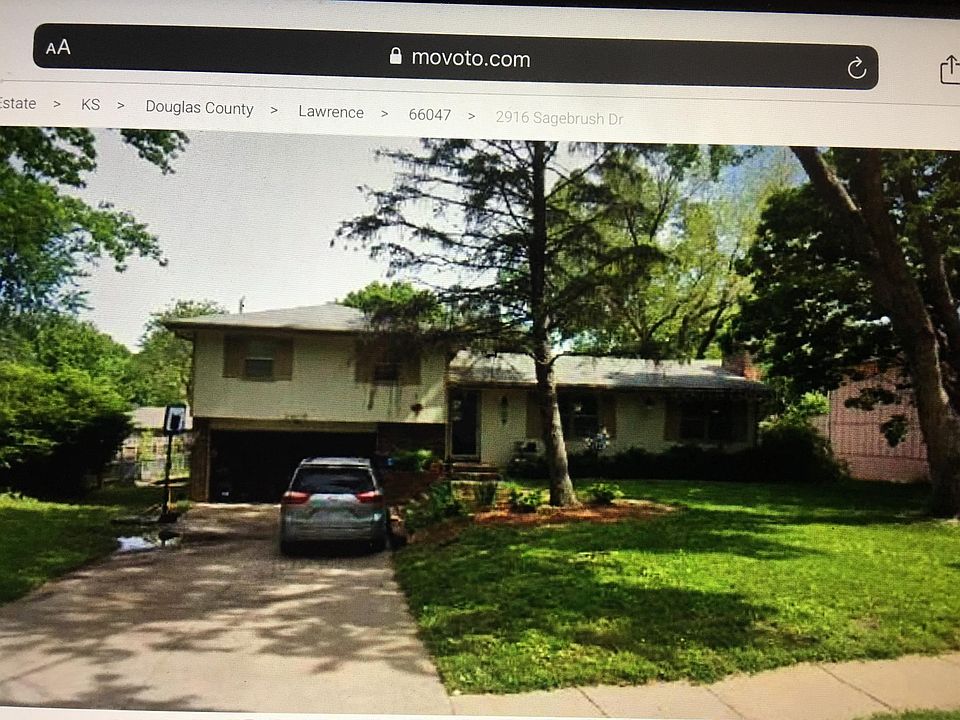The width and height of the screenshot is (960, 720).
Task: Open the share sheet
Action: click(949, 69)
